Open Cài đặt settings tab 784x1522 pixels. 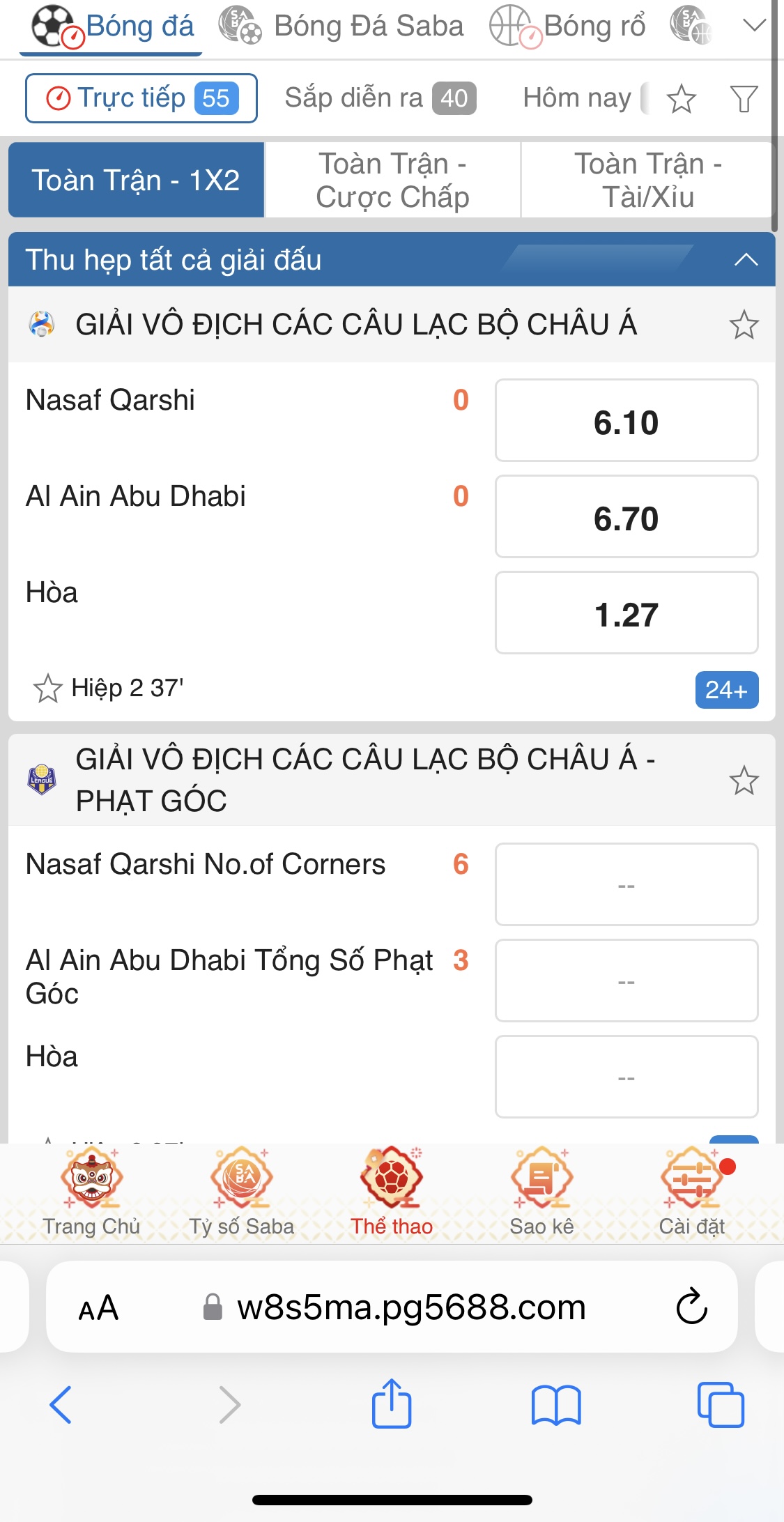(x=692, y=1193)
